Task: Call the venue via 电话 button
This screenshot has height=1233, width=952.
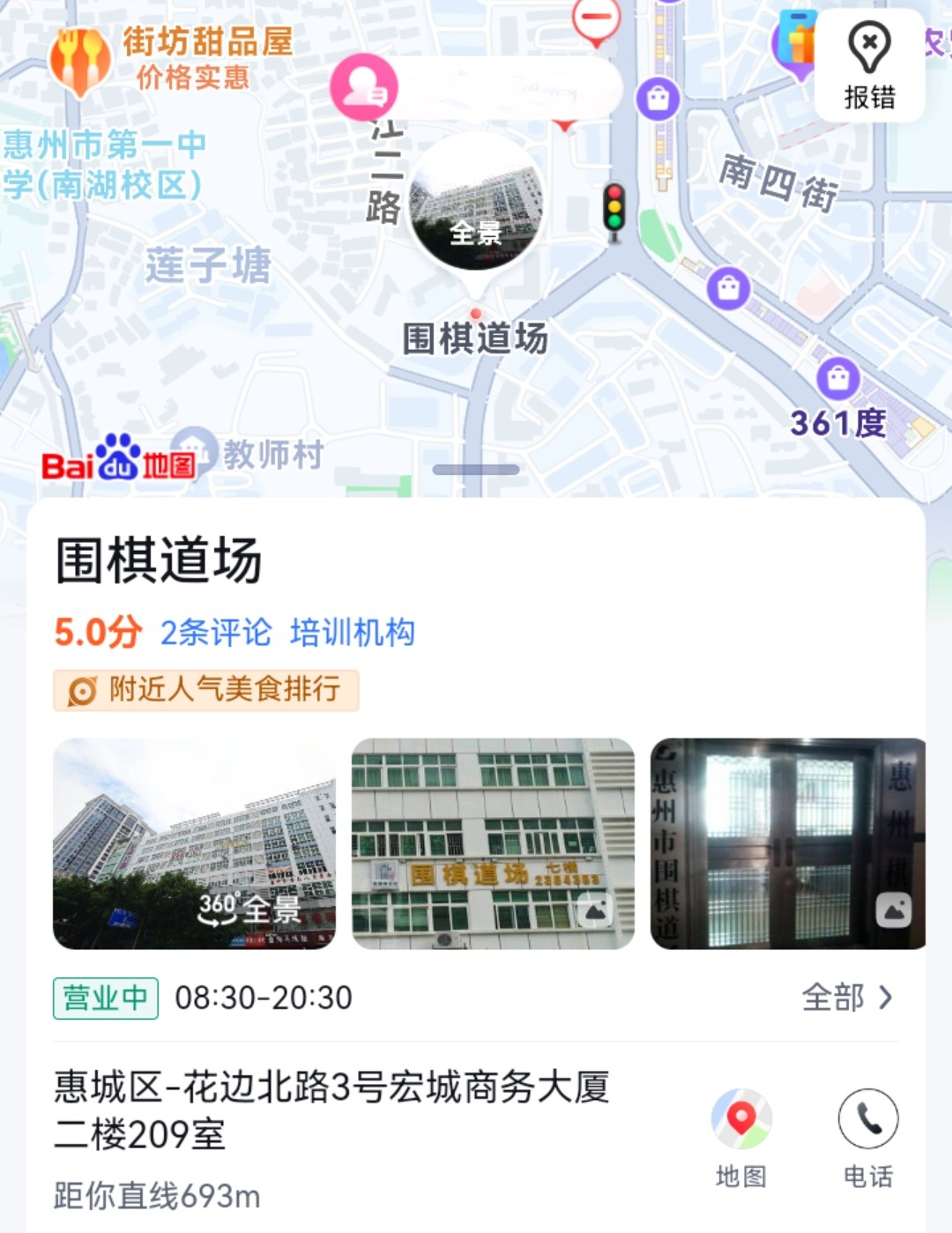Action: coord(867,1137)
